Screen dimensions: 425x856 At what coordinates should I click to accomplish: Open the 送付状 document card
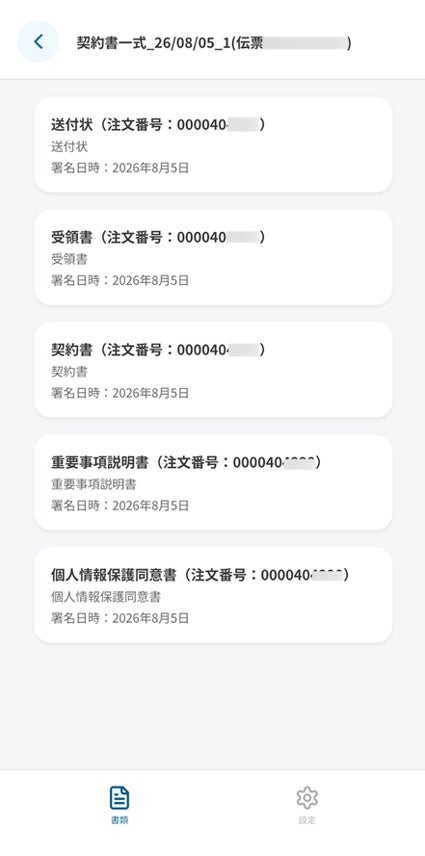point(213,145)
